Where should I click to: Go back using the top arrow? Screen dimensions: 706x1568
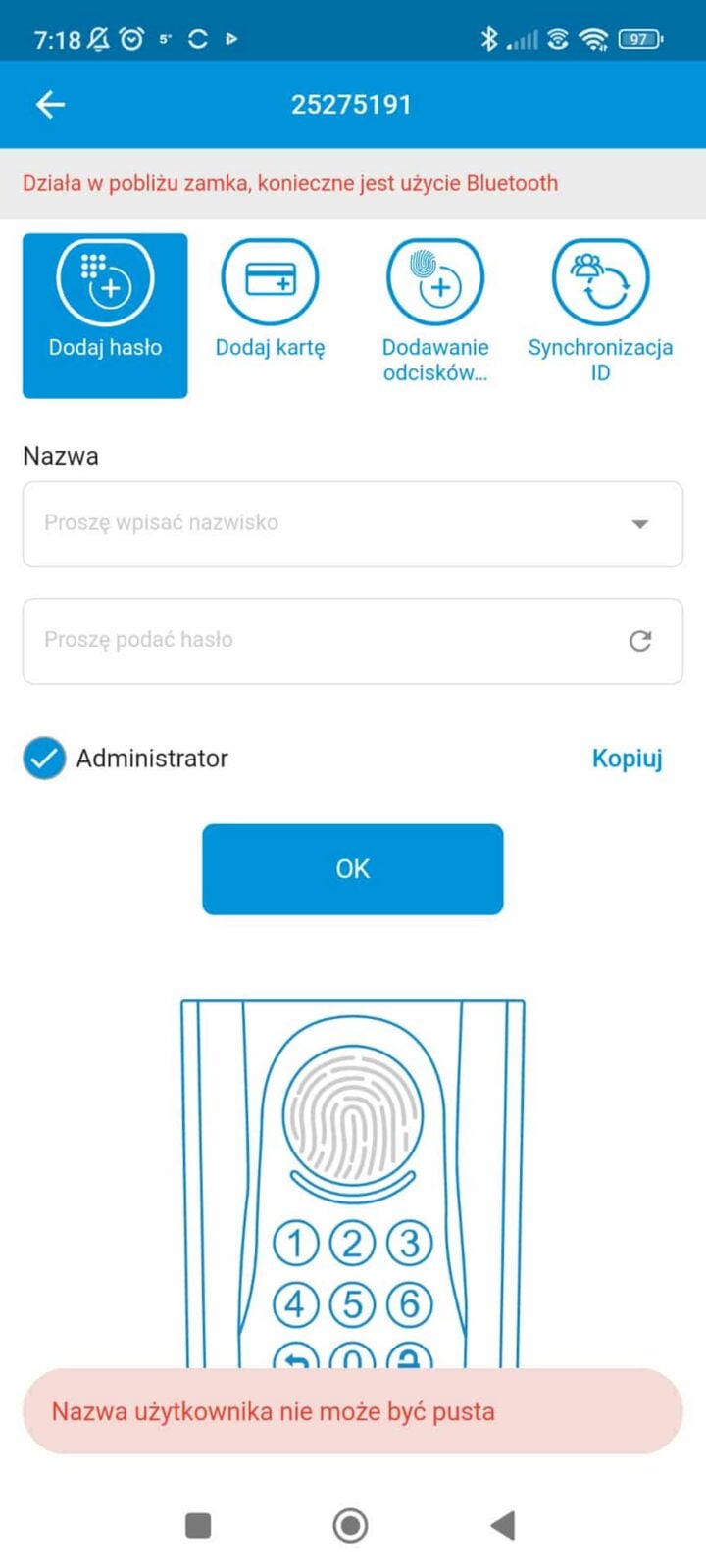(50, 105)
